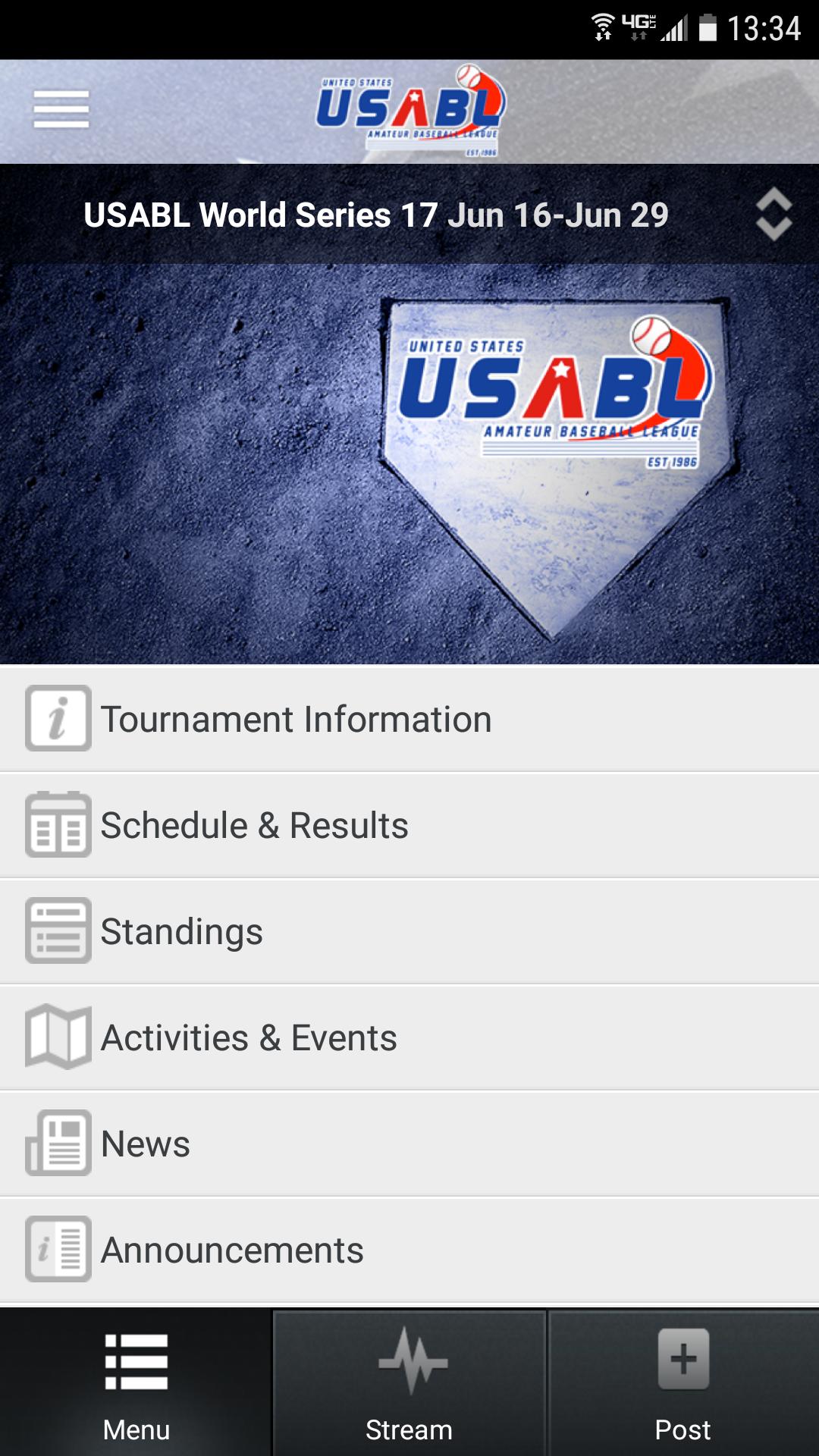Expand the USABL World Series tournament selector

coord(773,215)
